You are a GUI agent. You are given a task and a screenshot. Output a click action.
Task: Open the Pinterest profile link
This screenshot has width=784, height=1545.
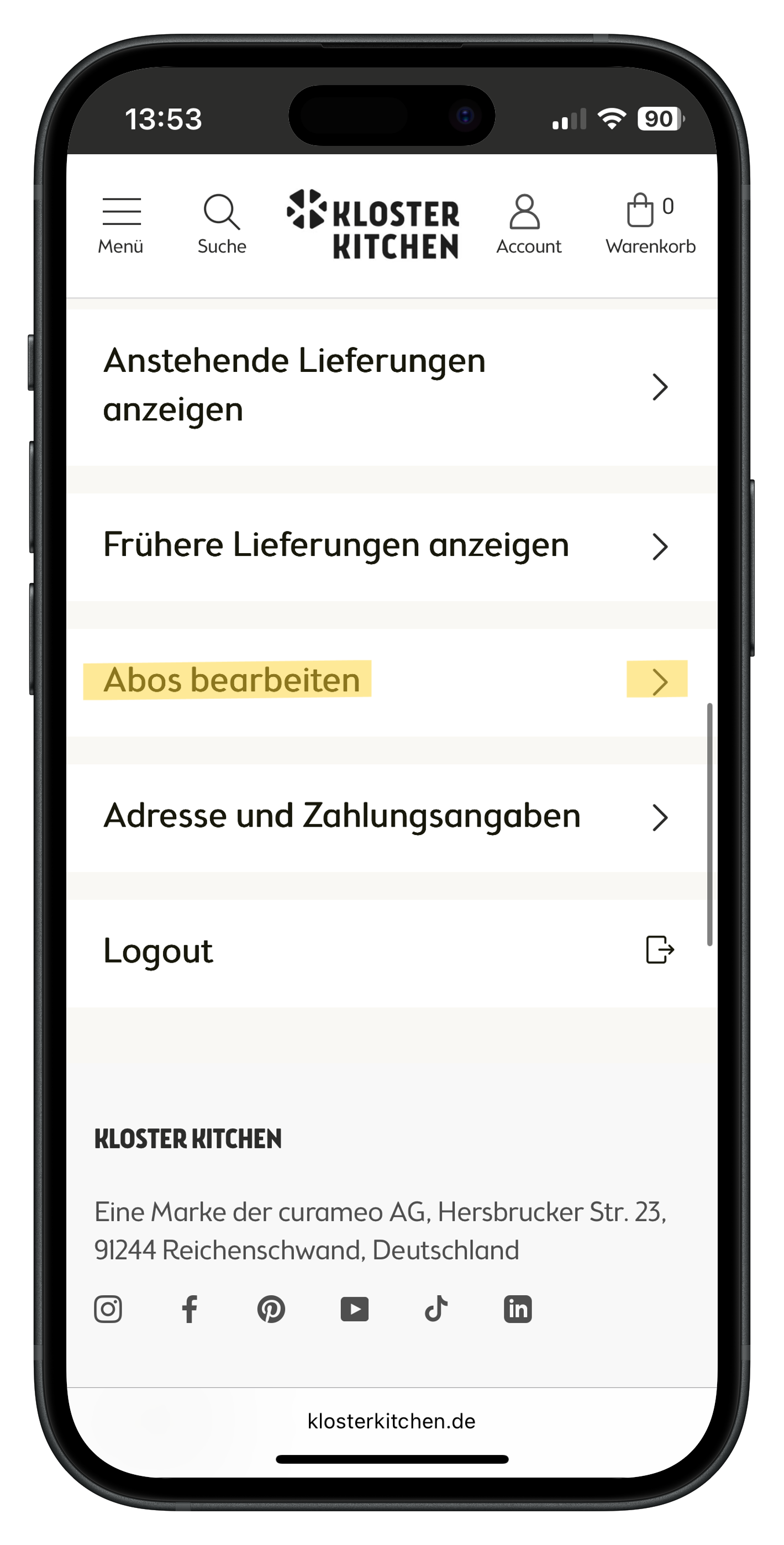pos(271,1309)
